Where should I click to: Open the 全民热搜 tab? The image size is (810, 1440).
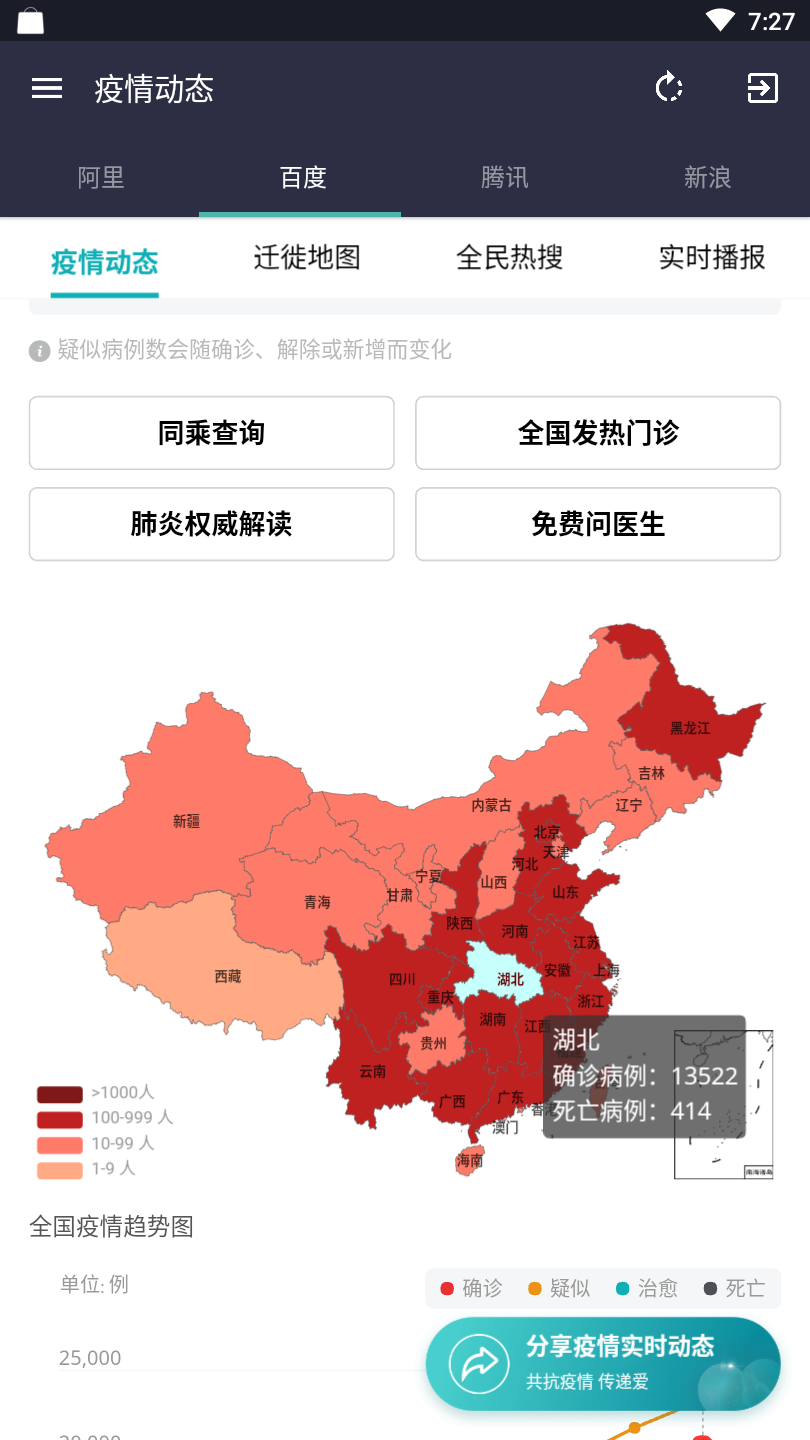509,258
